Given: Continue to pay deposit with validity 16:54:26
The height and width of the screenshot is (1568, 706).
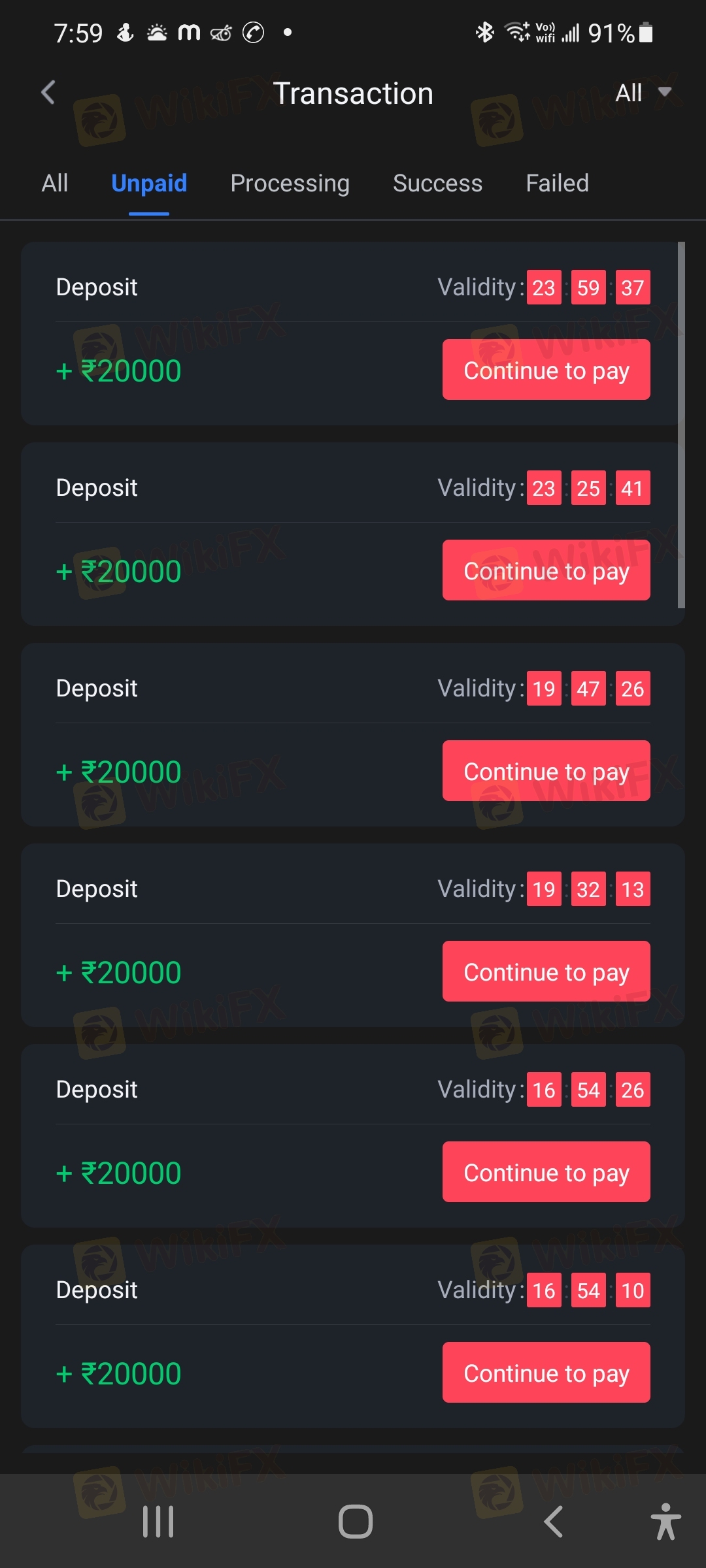Looking at the screenshot, I should click(x=546, y=1172).
